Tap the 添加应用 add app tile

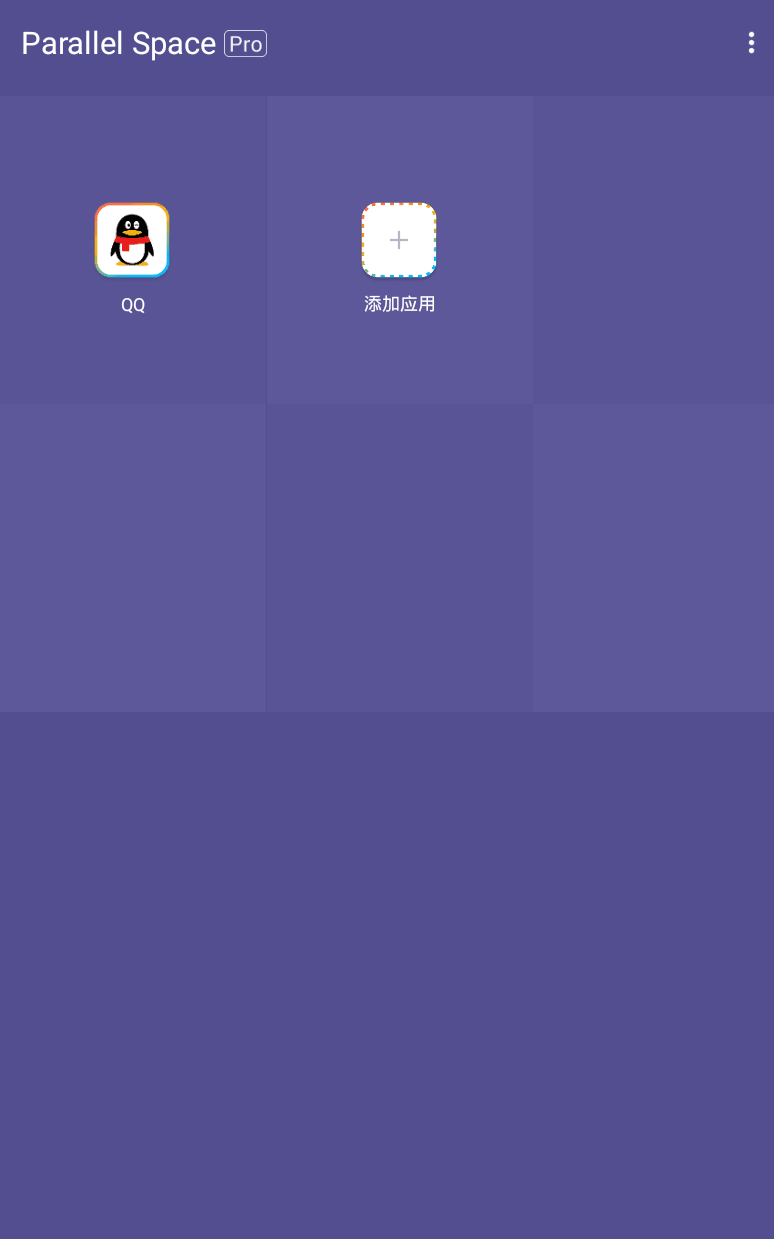coord(399,241)
